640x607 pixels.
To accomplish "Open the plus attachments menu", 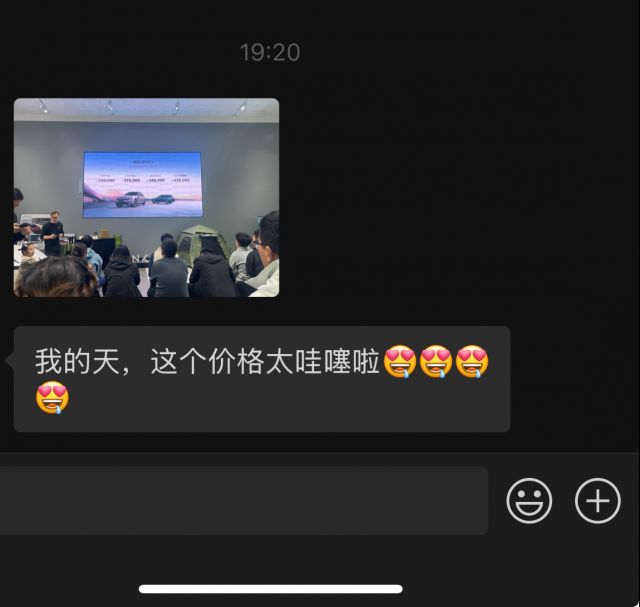I will [598, 500].
